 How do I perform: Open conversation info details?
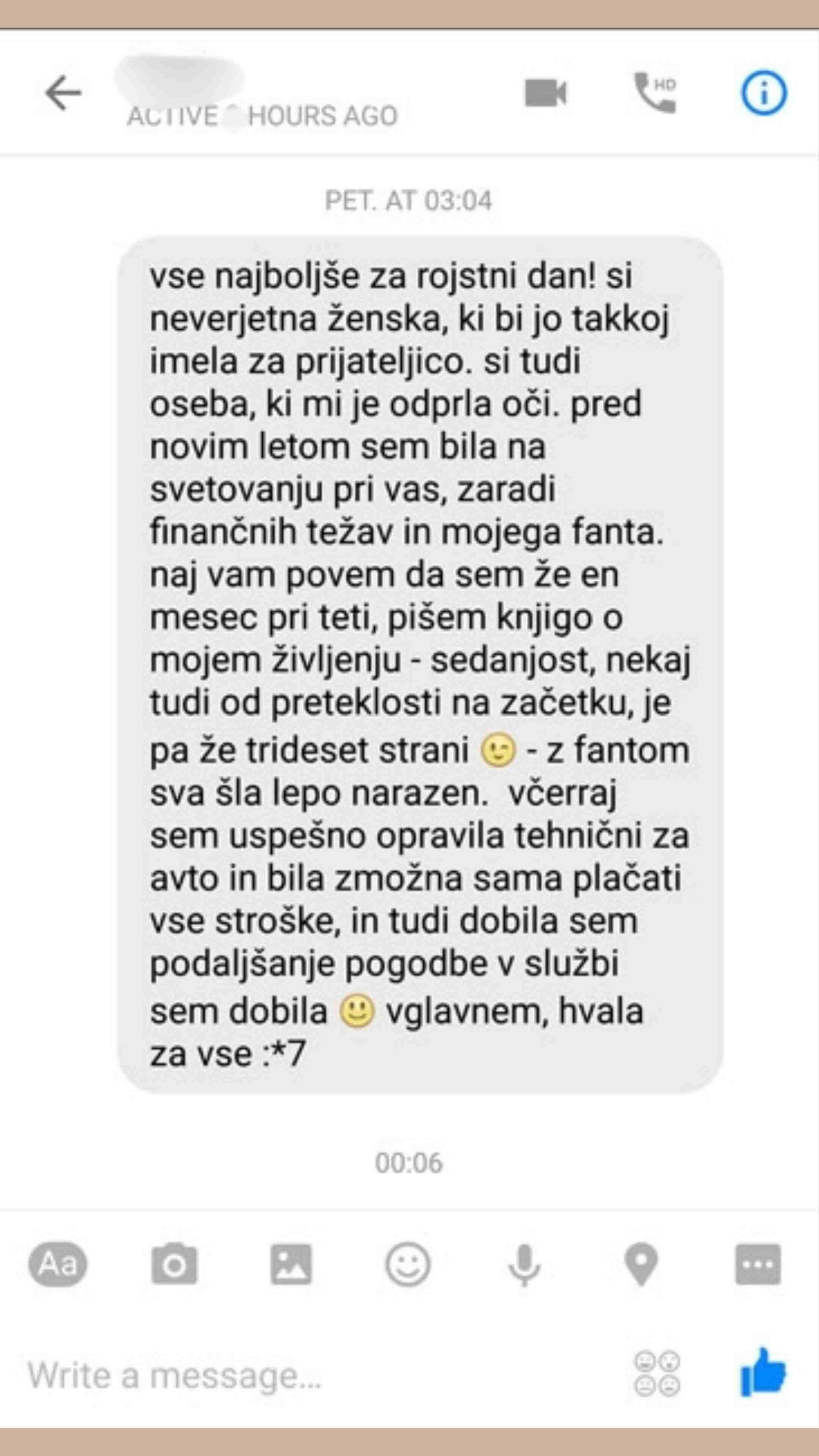(763, 93)
